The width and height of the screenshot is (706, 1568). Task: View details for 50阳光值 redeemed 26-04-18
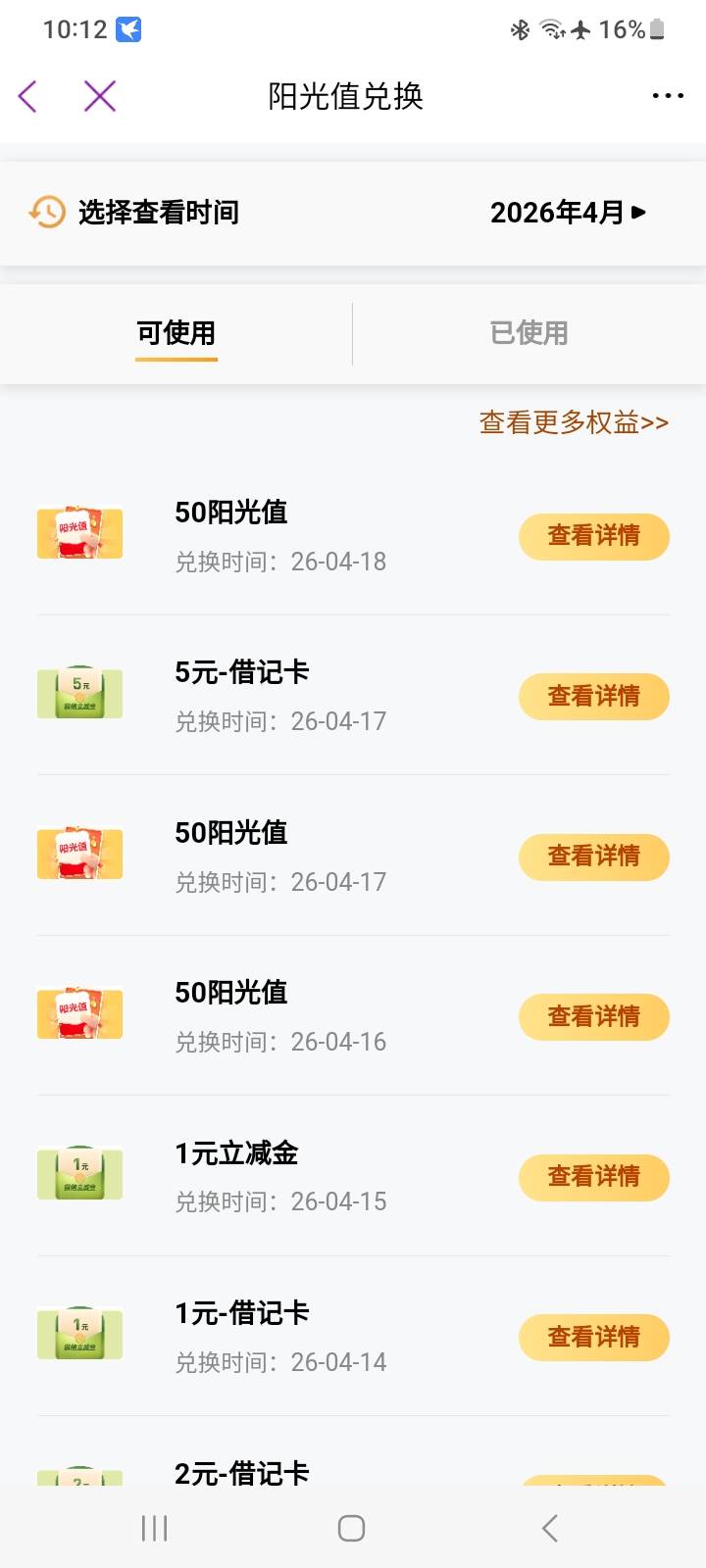pos(593,536)
